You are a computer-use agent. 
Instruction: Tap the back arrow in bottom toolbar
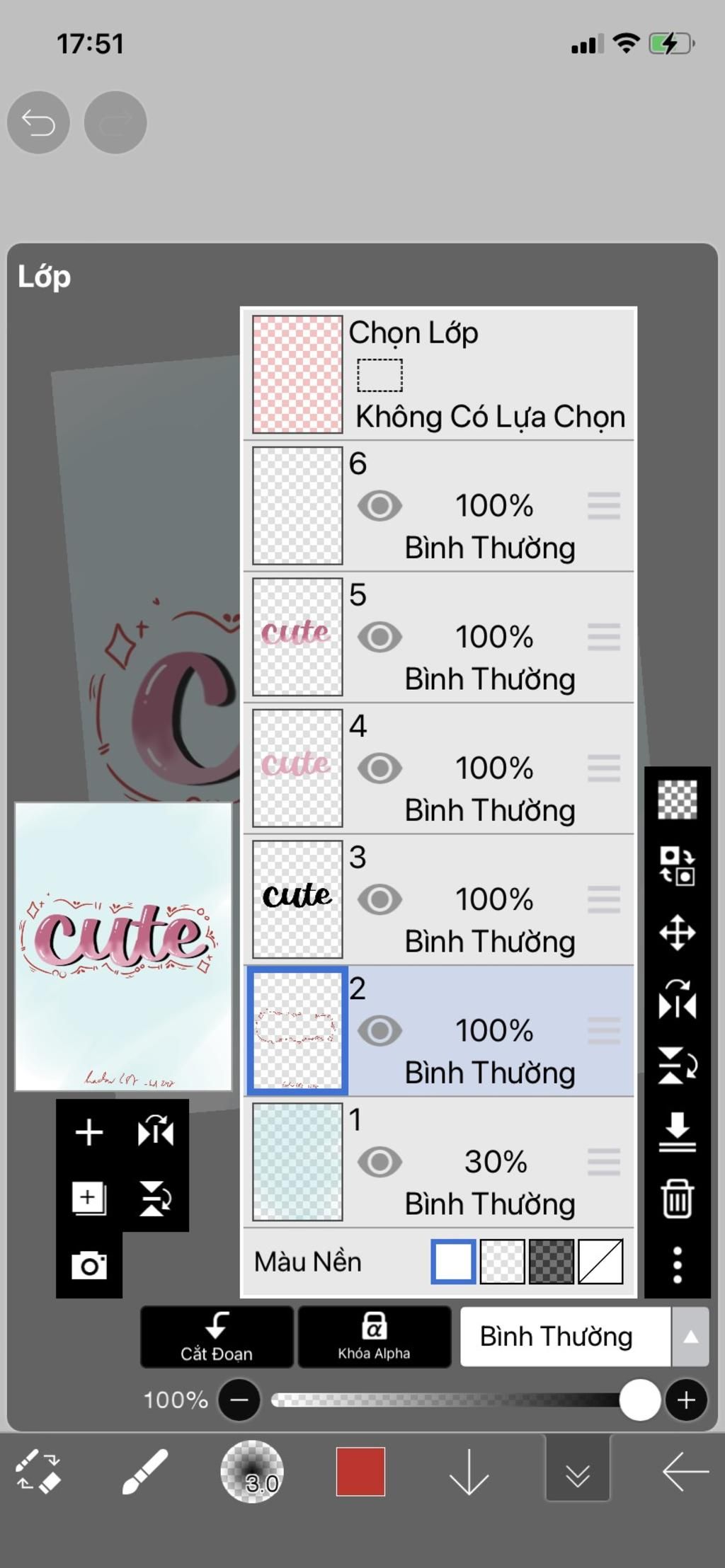point(685,1472)
